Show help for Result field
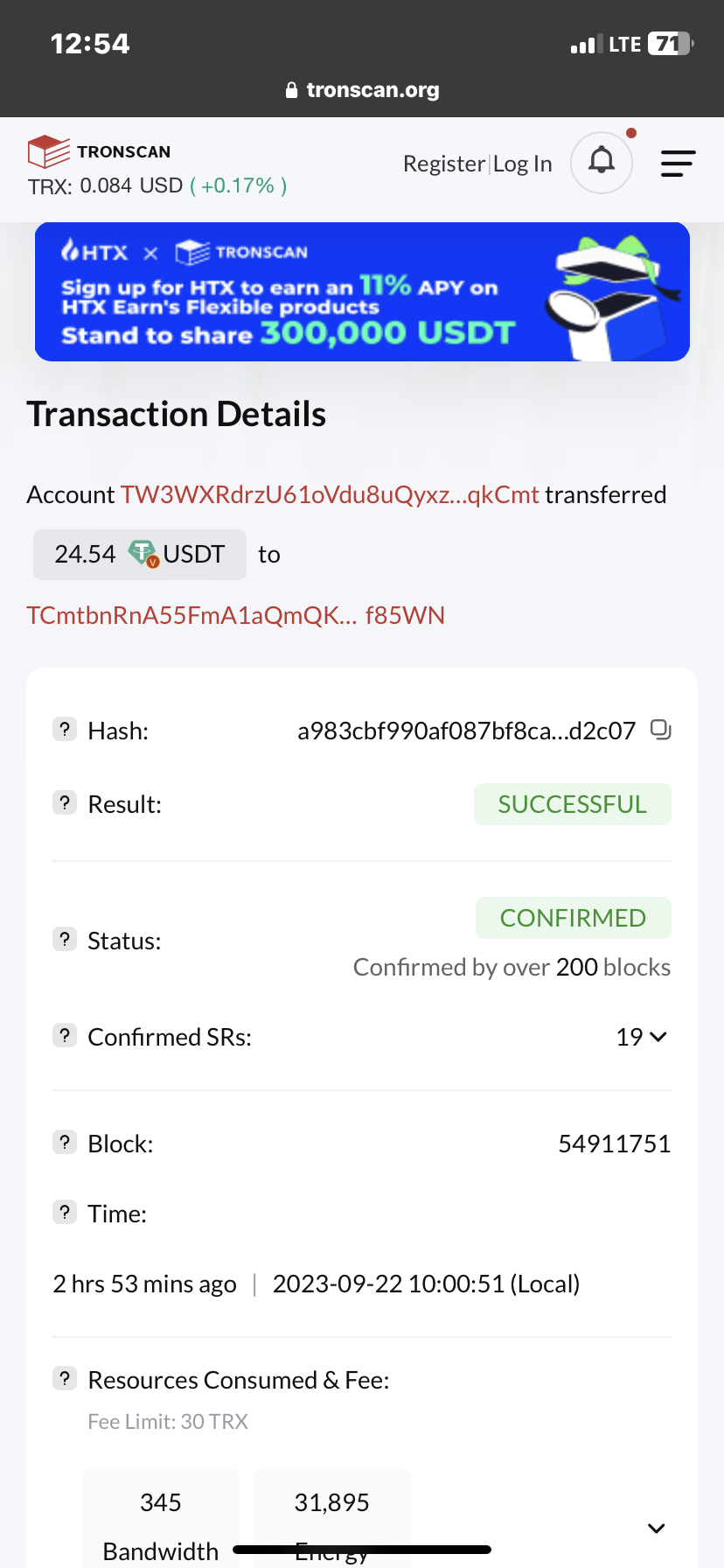 pyautogui.click(x=65, y=803)
